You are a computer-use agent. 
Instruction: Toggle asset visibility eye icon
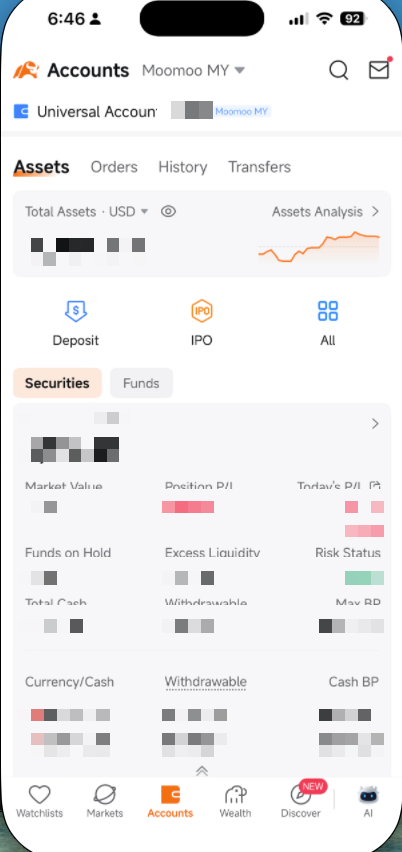point(168,211)
